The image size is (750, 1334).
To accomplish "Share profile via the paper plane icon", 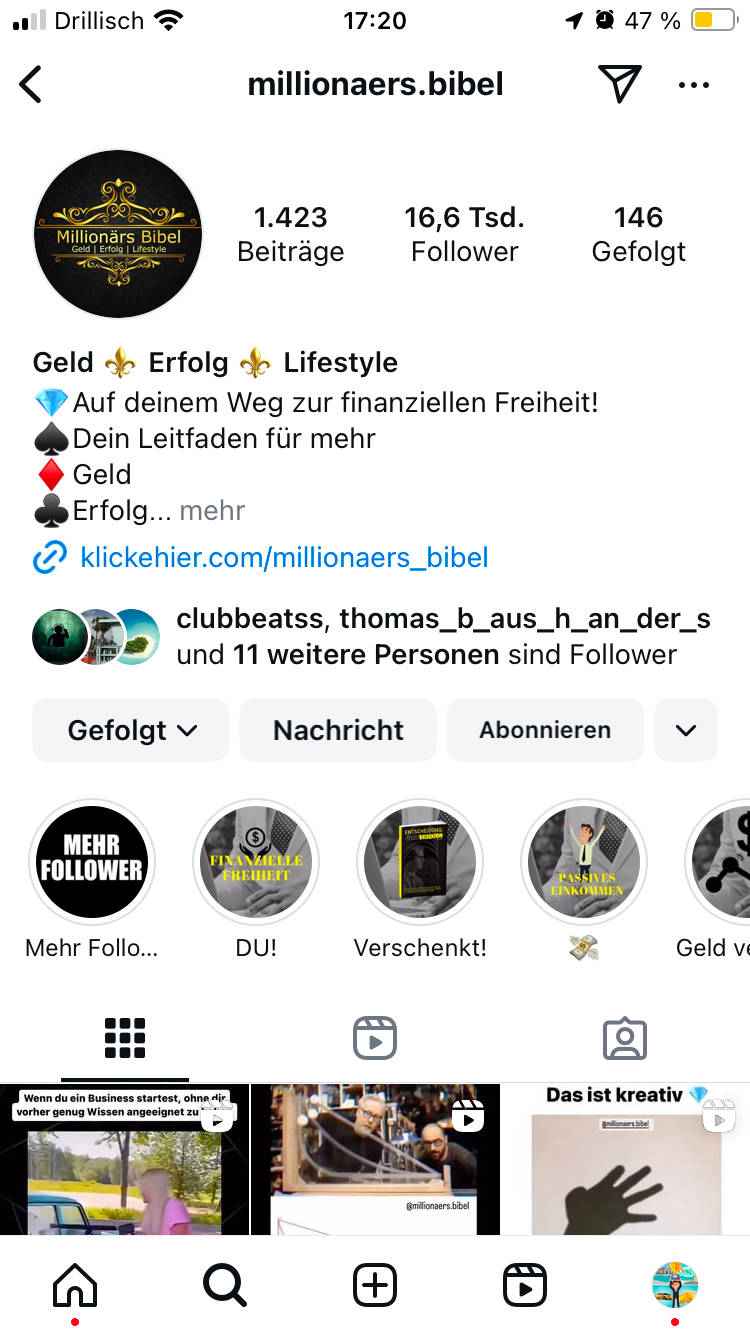I will [x=619, y=85].
